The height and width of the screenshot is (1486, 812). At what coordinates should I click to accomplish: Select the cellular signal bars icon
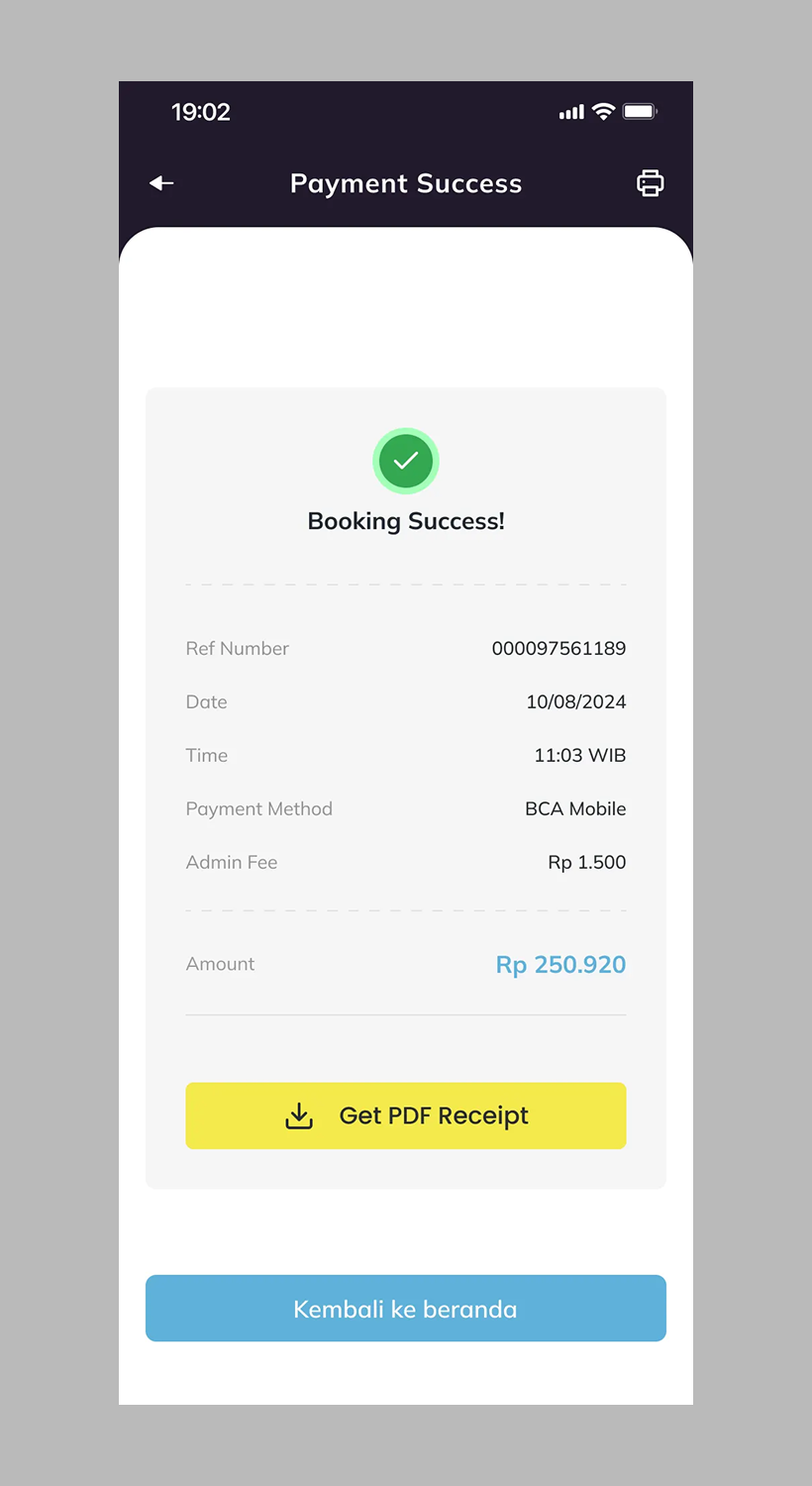pos(571,112)
